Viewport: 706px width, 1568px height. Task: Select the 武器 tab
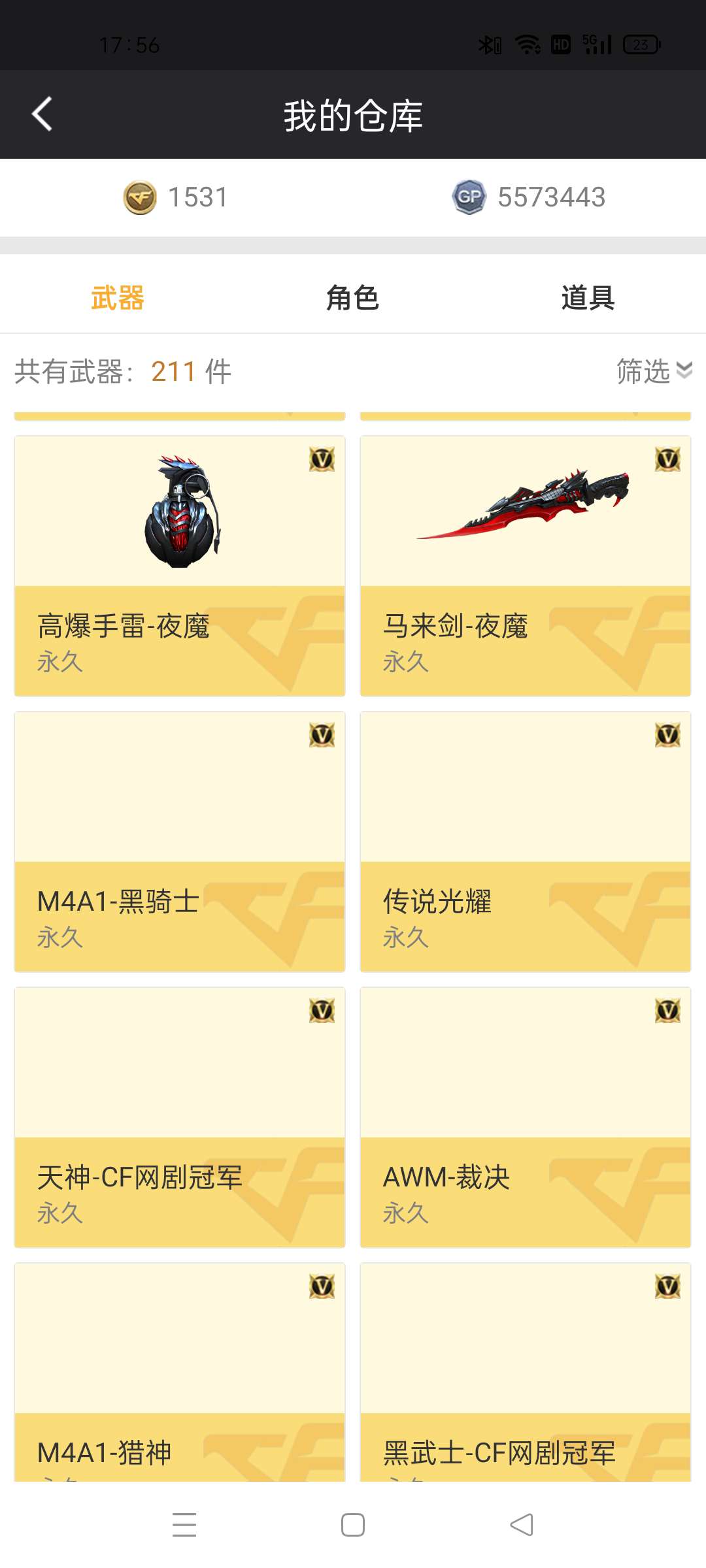click(118, 298)
